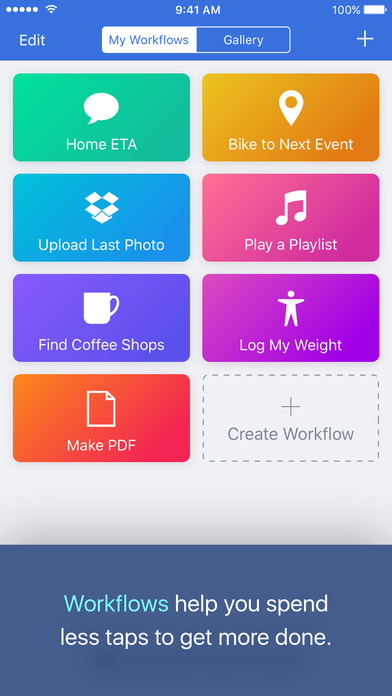The height and width of the screenshot is (696, 392).
Task: Run the Make PDF workflow
Action: pyautogui.click(x=101, y=418)
